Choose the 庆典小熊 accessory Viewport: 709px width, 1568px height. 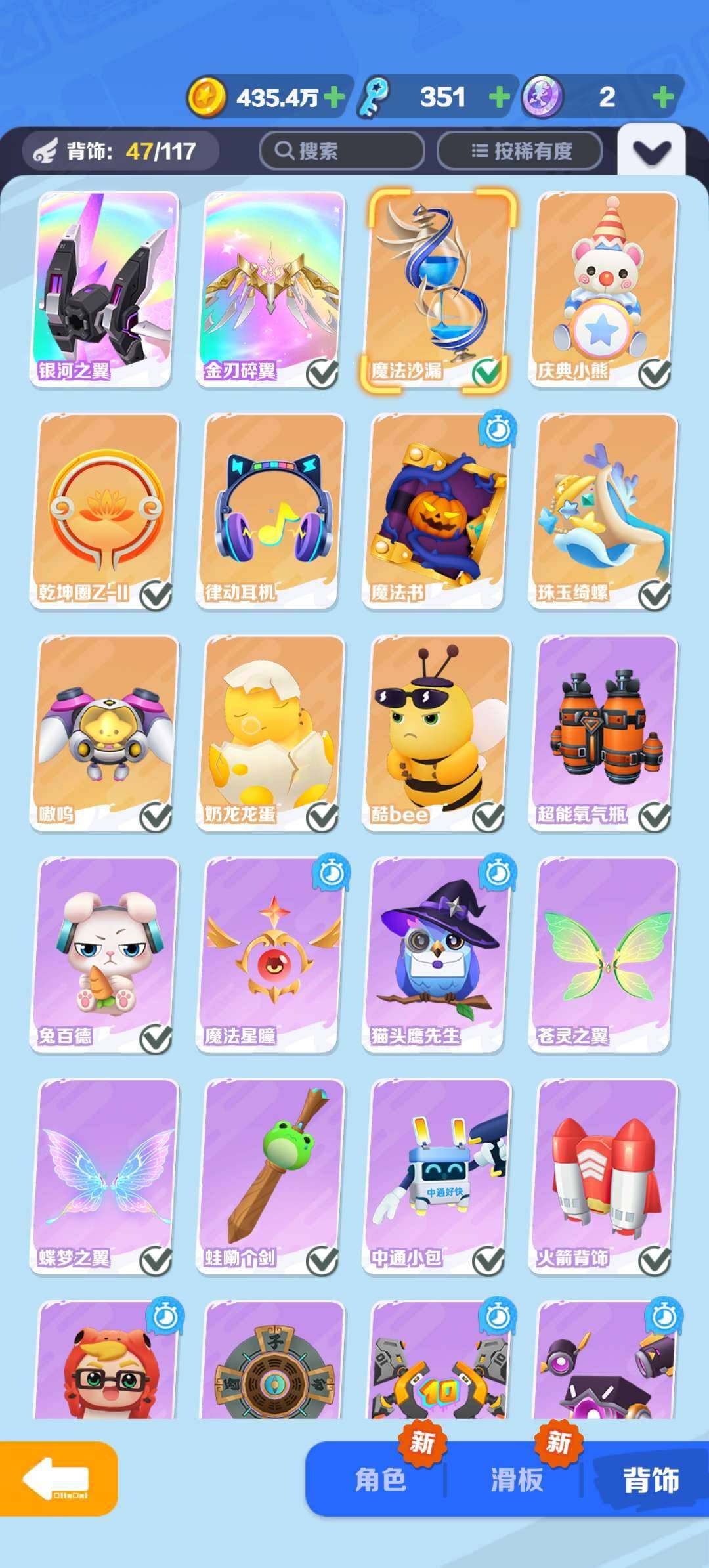[604, 289]
